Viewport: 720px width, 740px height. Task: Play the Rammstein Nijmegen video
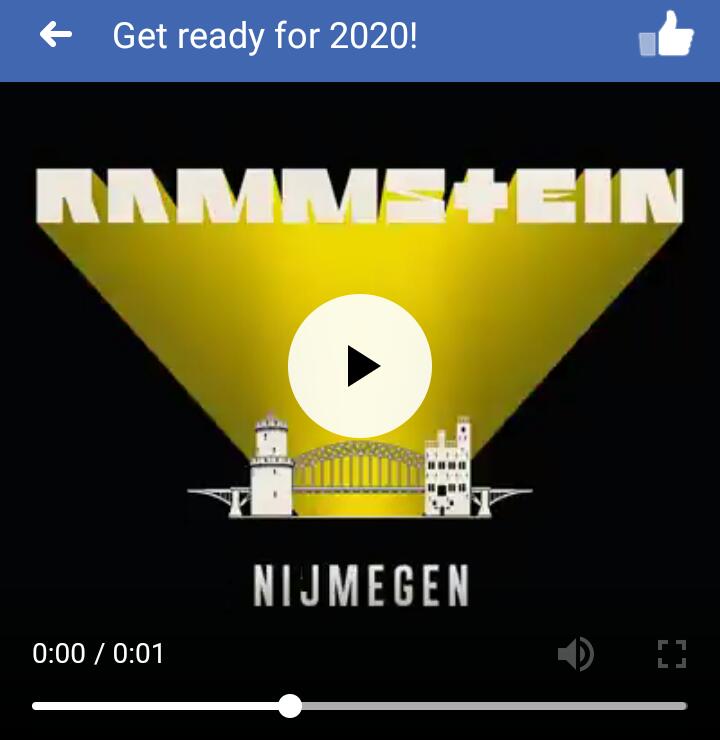pyautogui.click(x=360, y=366)
